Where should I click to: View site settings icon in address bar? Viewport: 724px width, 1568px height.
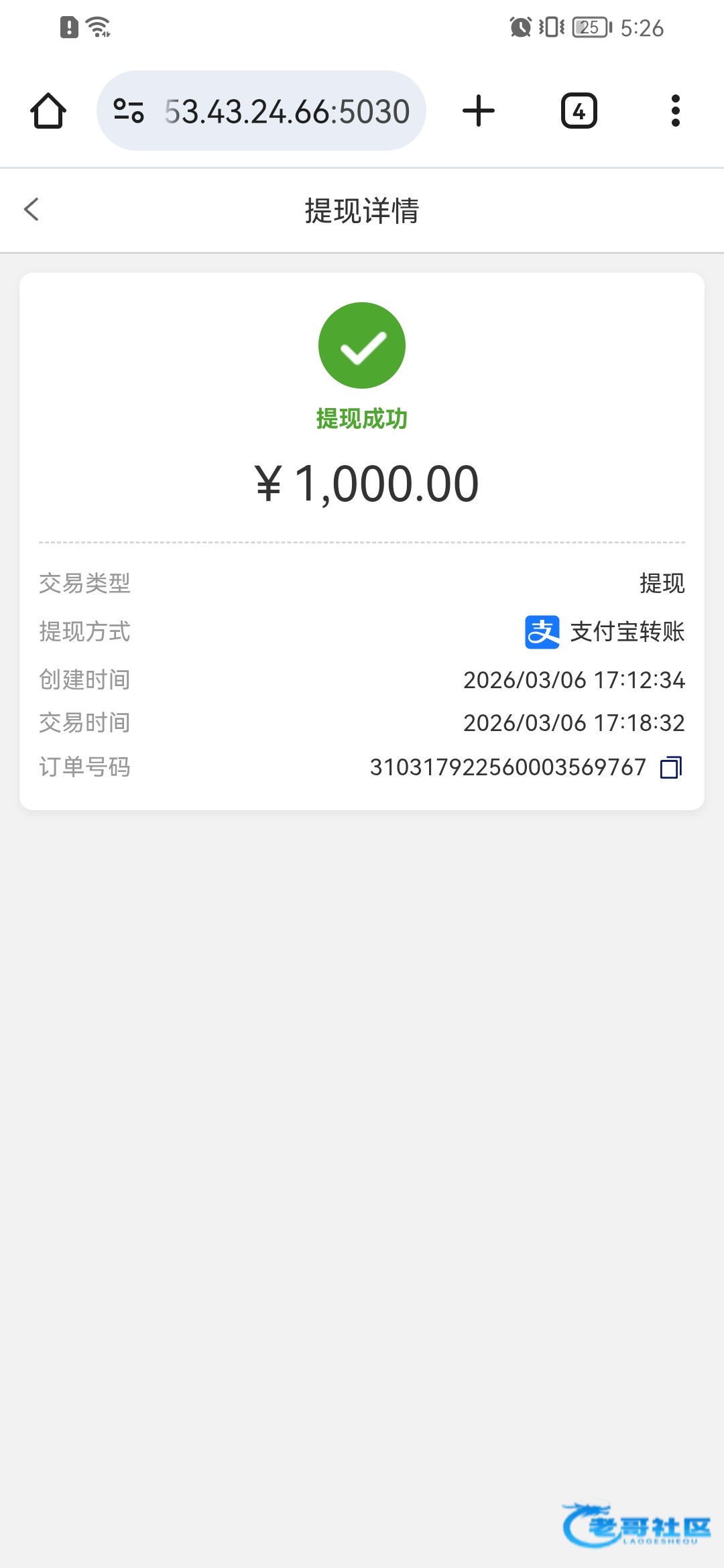tap(129, 111)
